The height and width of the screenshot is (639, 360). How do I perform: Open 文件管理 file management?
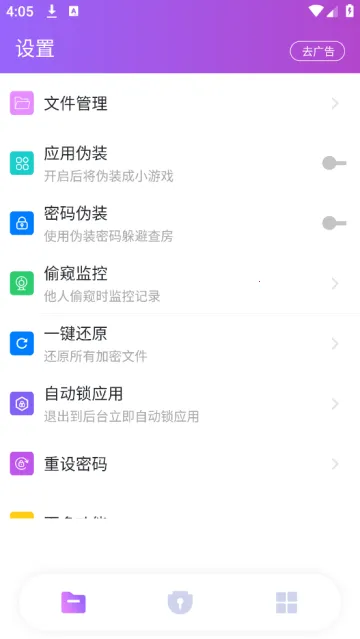[180, 104]
